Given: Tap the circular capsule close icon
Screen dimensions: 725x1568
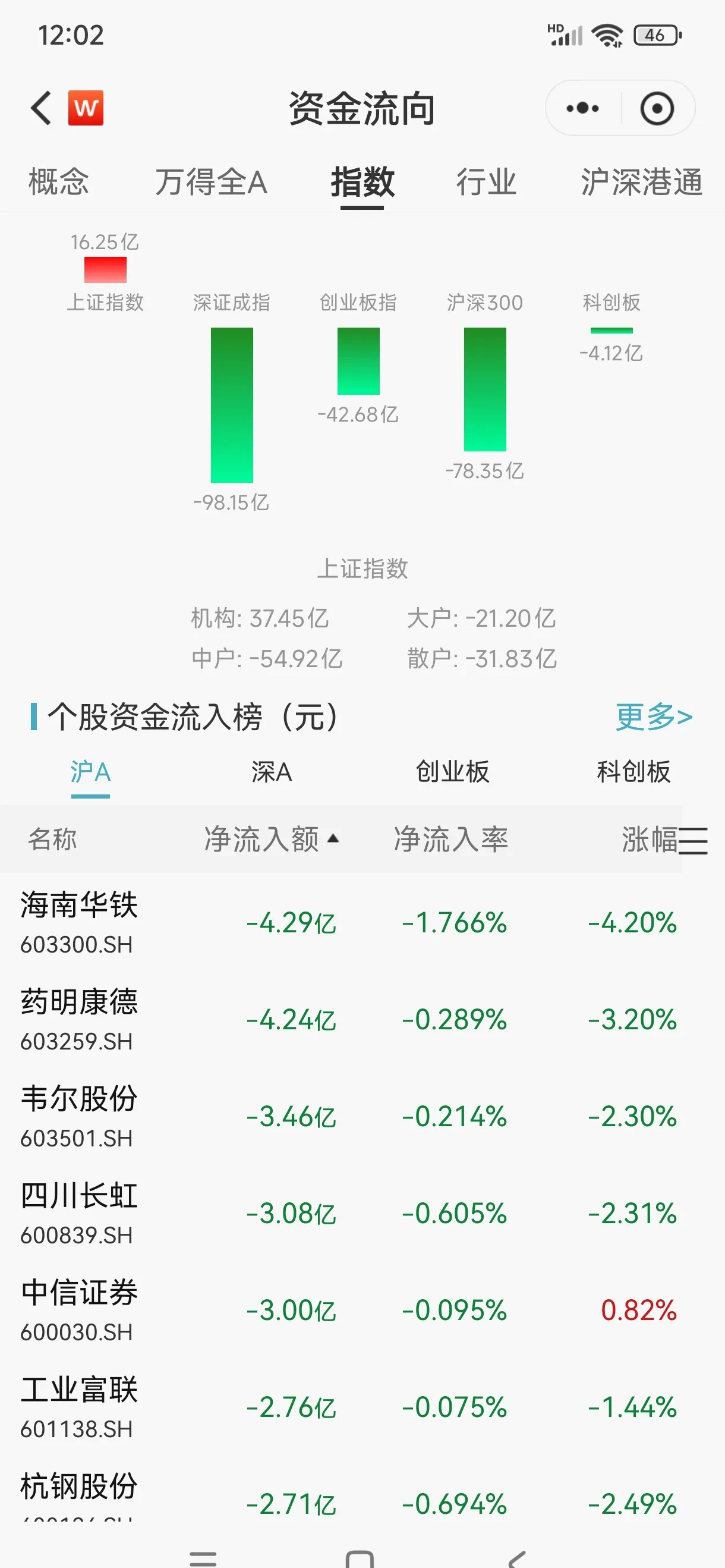Looking at the screenshot, I should click(657, 107).
